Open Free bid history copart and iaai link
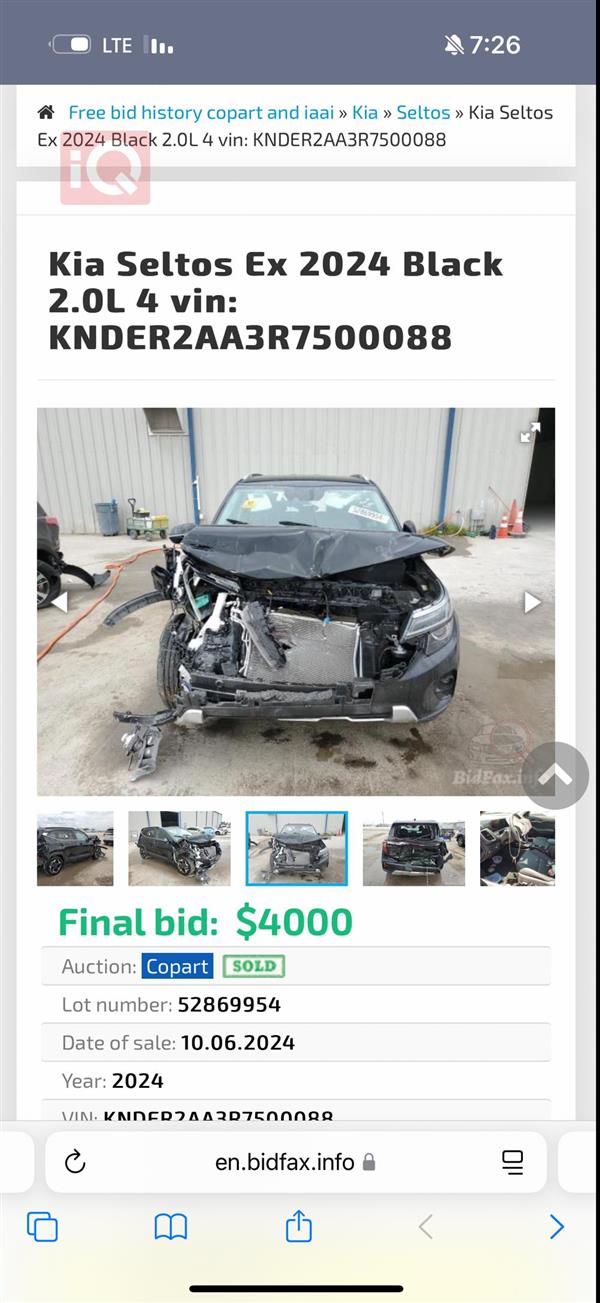 (x=200, y=113)
